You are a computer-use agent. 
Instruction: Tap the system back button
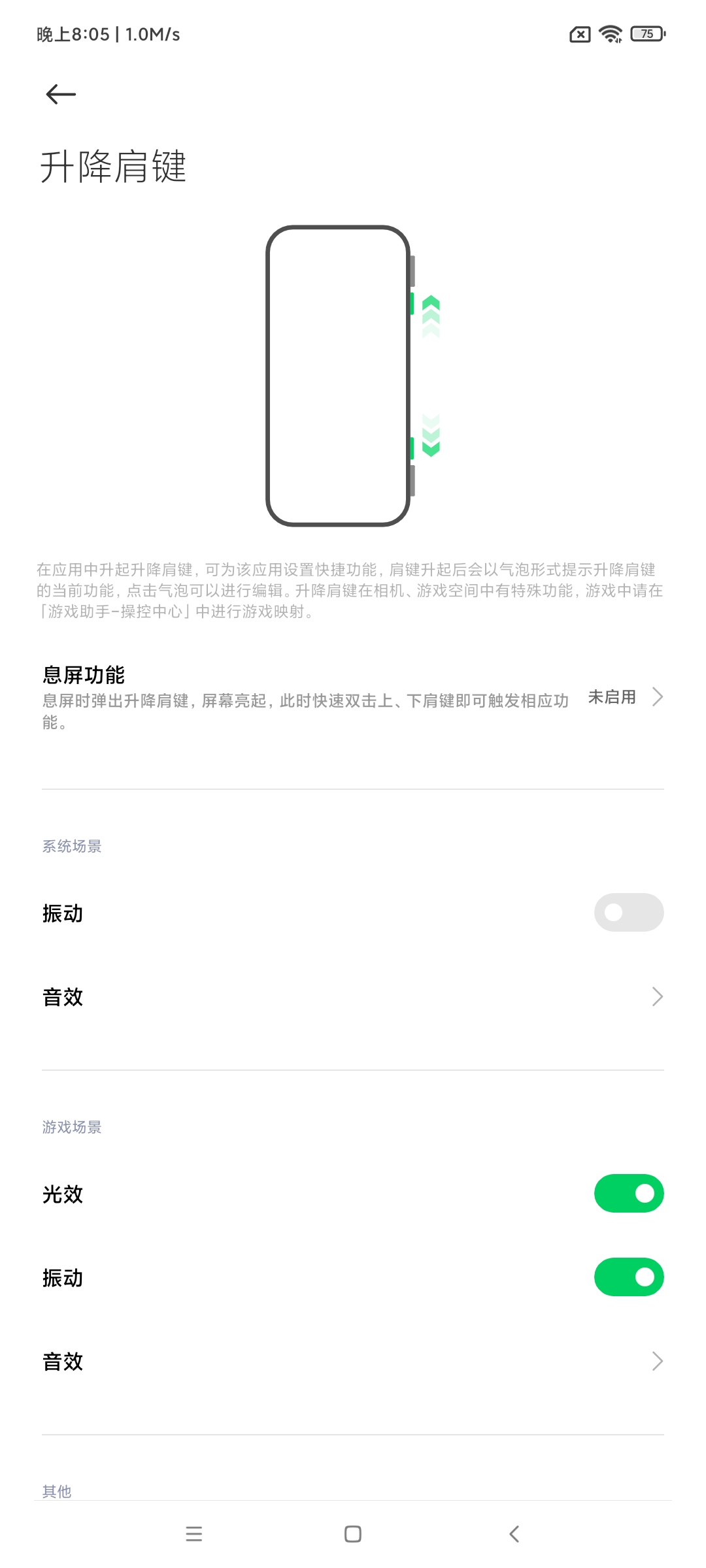coord(514,1533)
